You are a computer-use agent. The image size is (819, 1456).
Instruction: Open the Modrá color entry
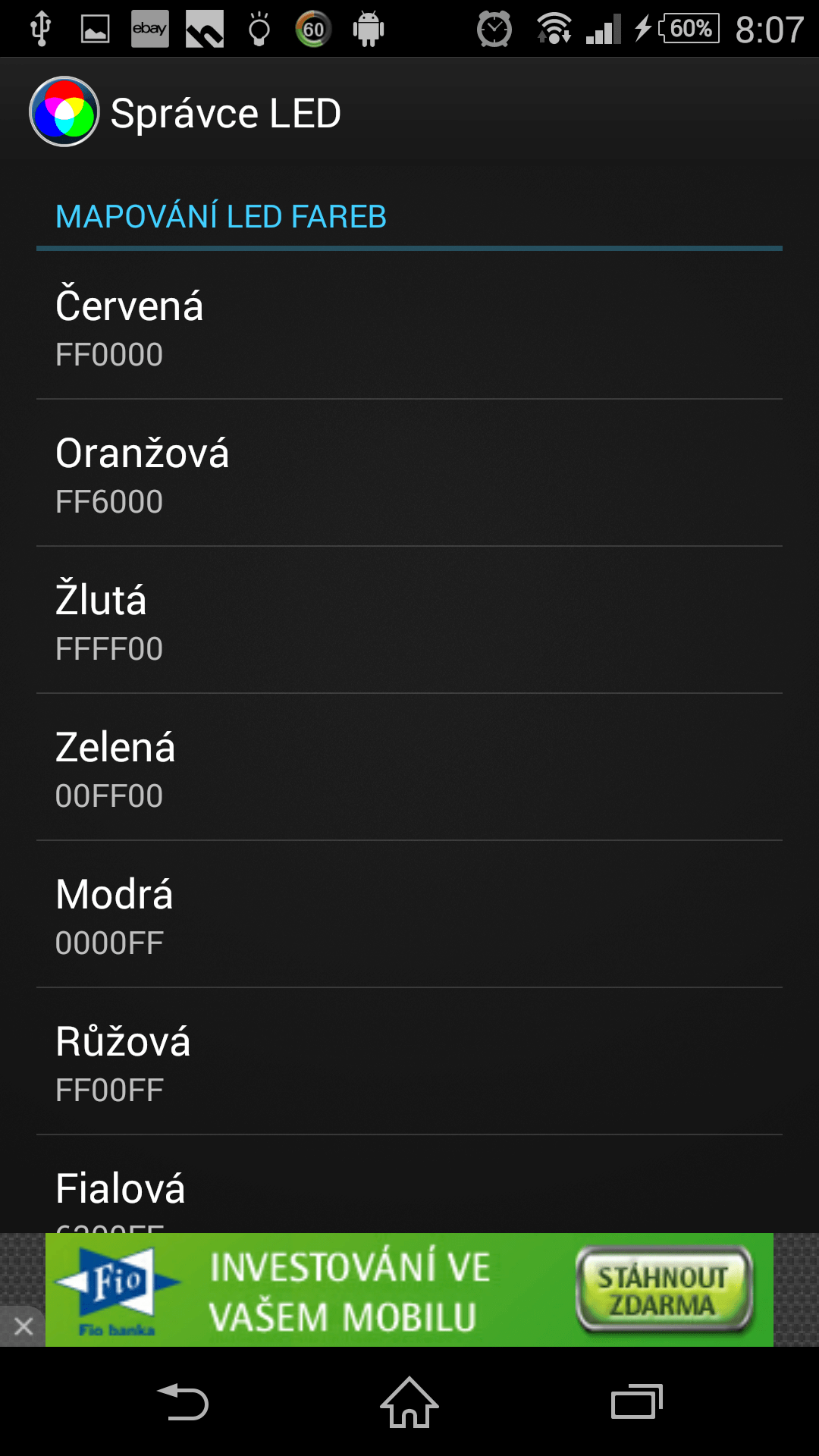click(409, 914)
